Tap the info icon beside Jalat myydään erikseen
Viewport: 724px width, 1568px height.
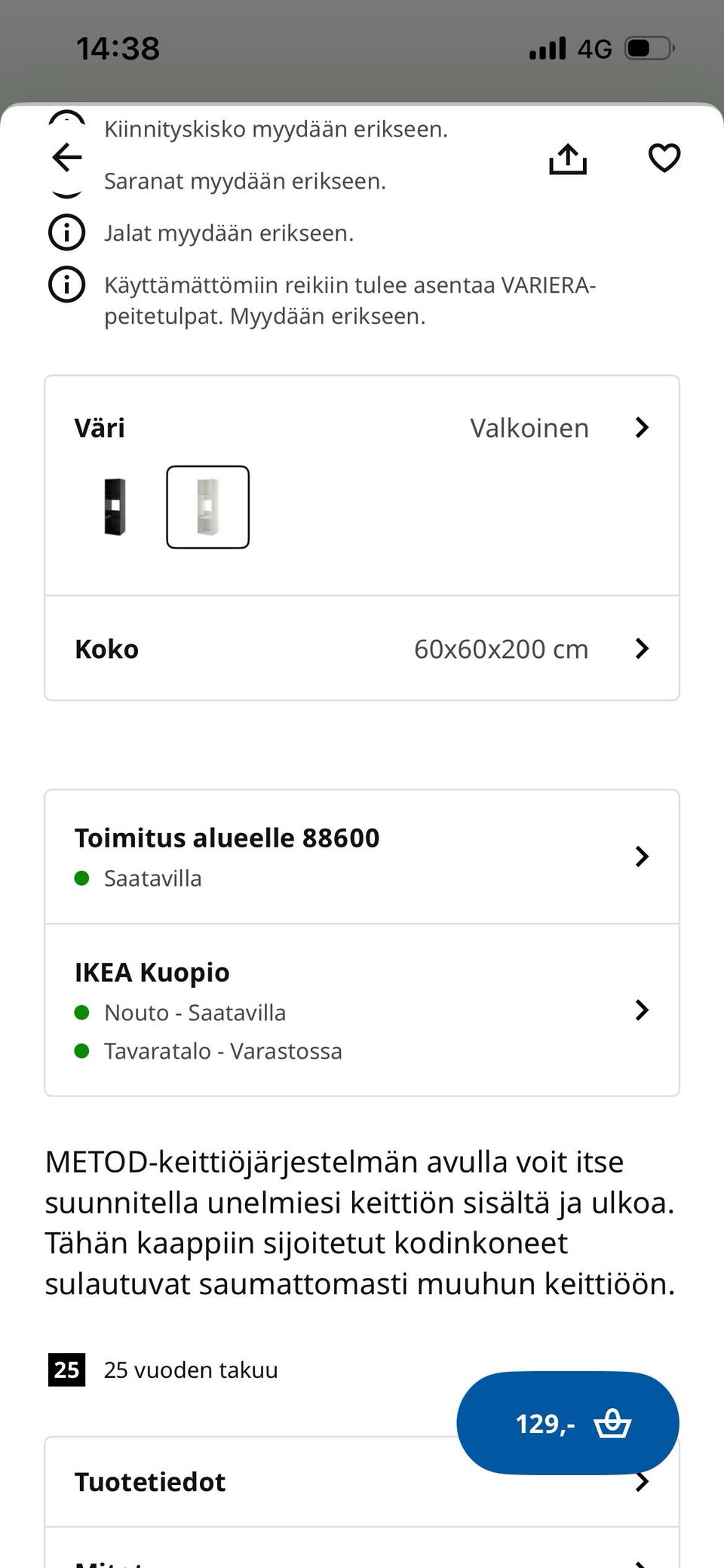click(x=66, y=232)
